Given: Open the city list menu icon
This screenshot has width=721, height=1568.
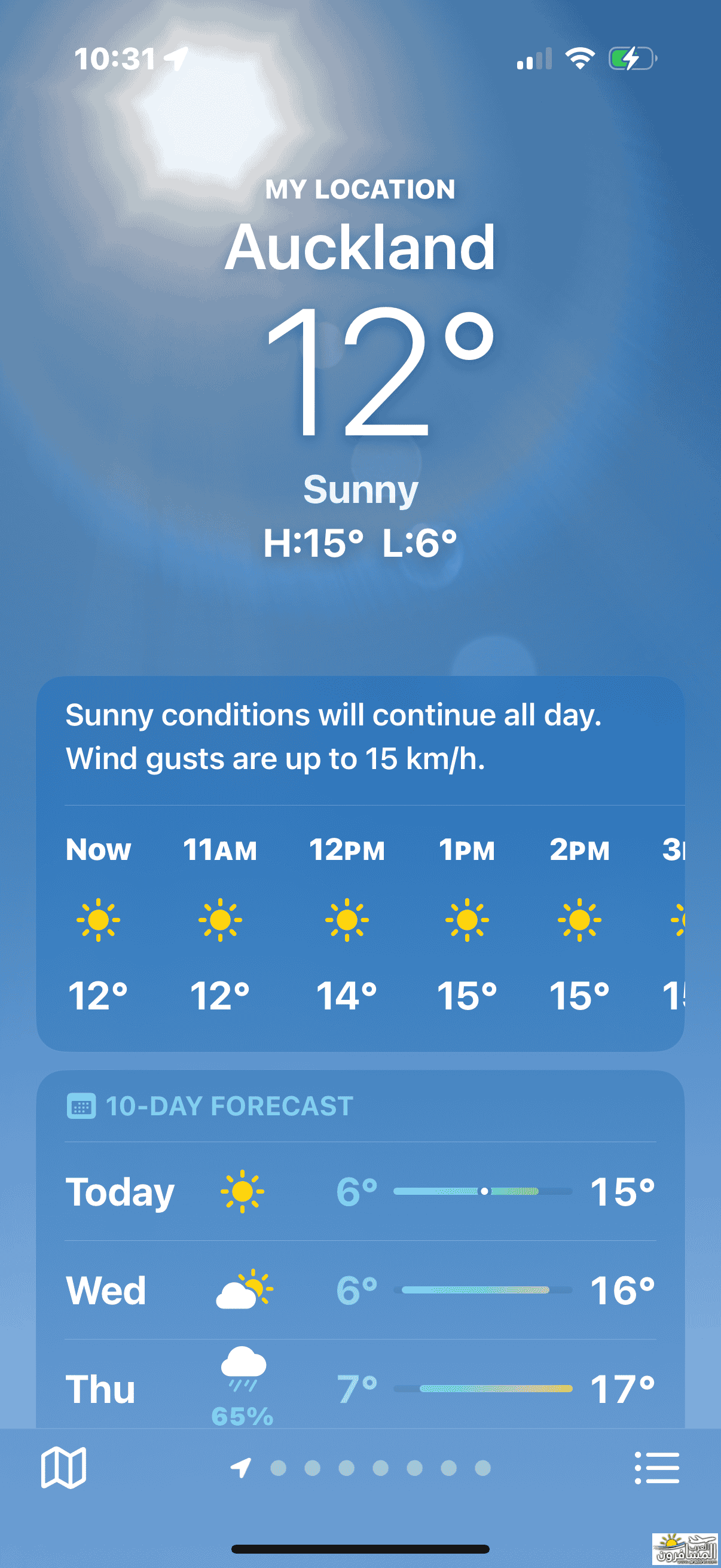Looking at the screenshot, I should [x=656, y=1468].
